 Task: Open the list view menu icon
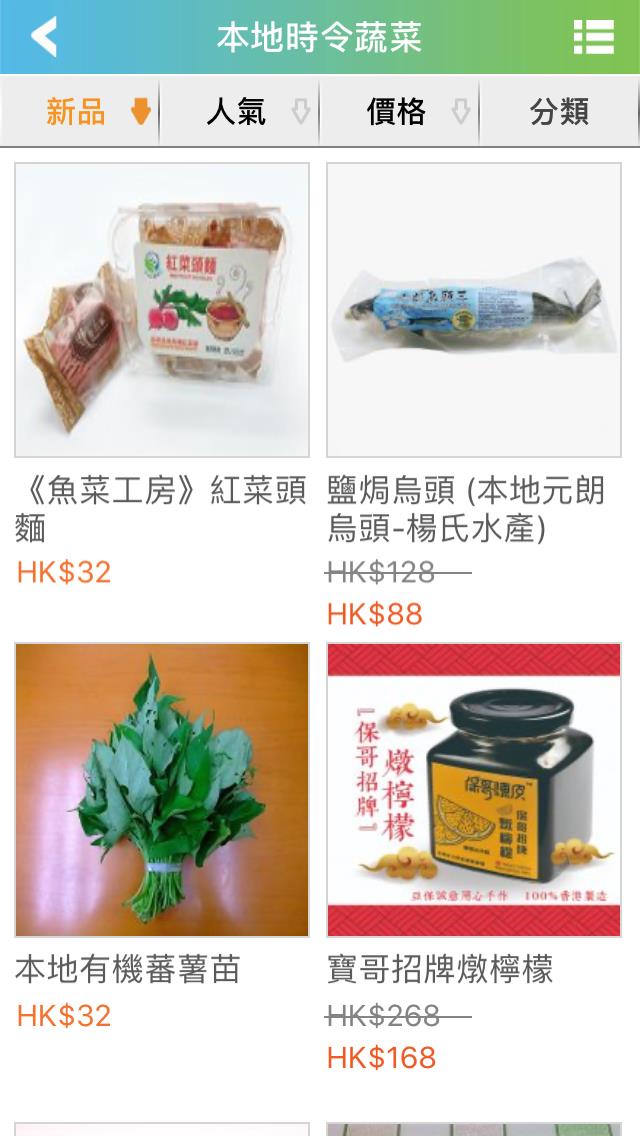pos(593,37)
